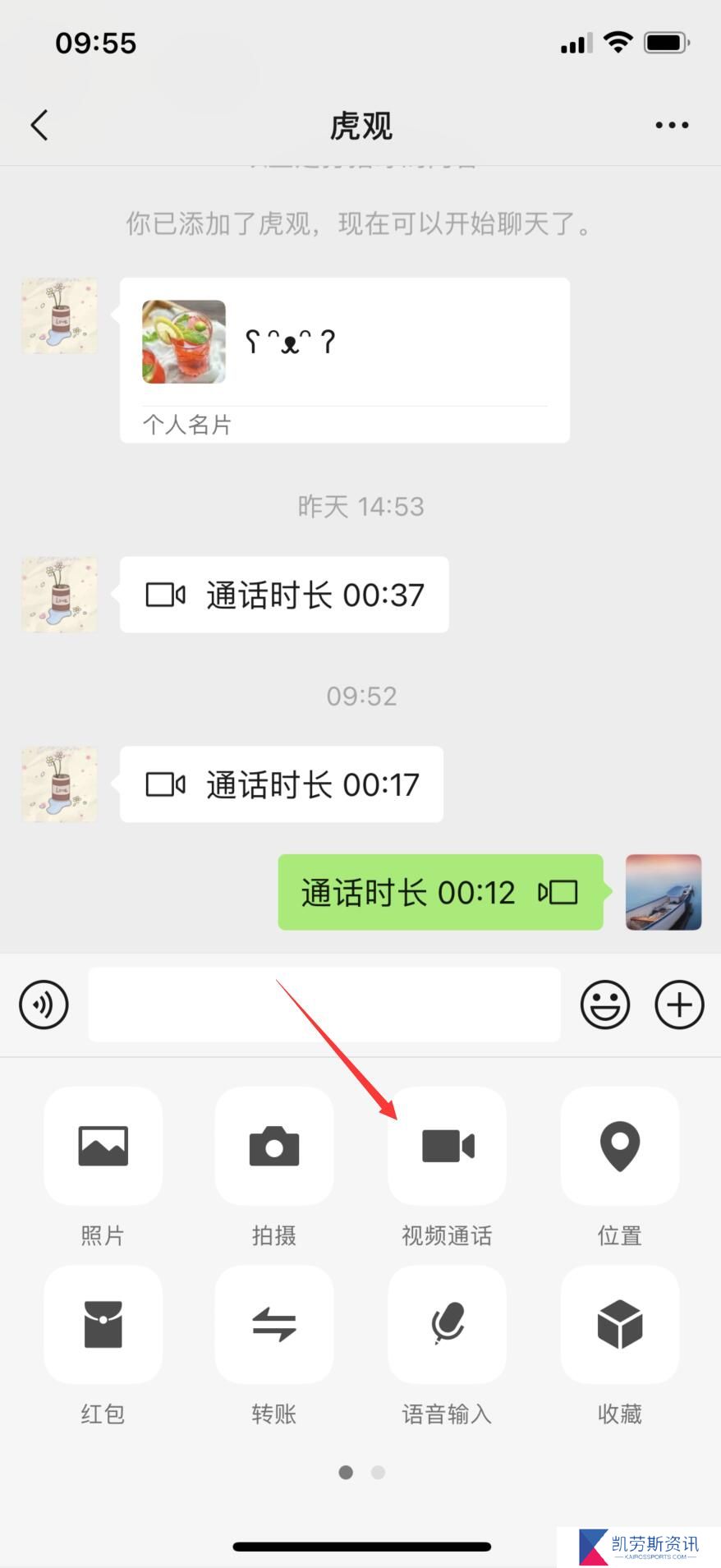
Task: Open the emoji sticker panel
Action: pyautogui.click(x=605, y=1005)
